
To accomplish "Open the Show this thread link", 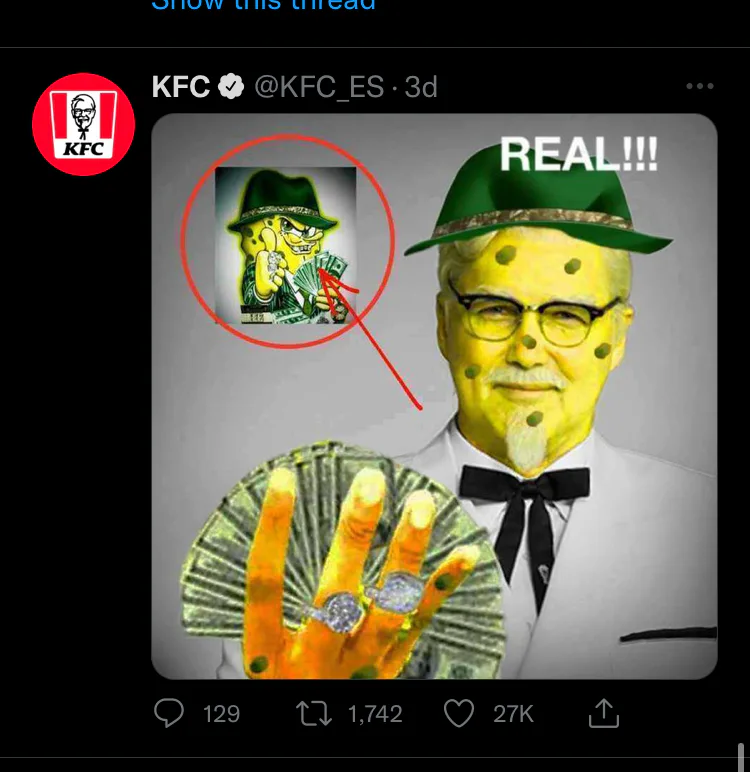I will coord(263,5).
